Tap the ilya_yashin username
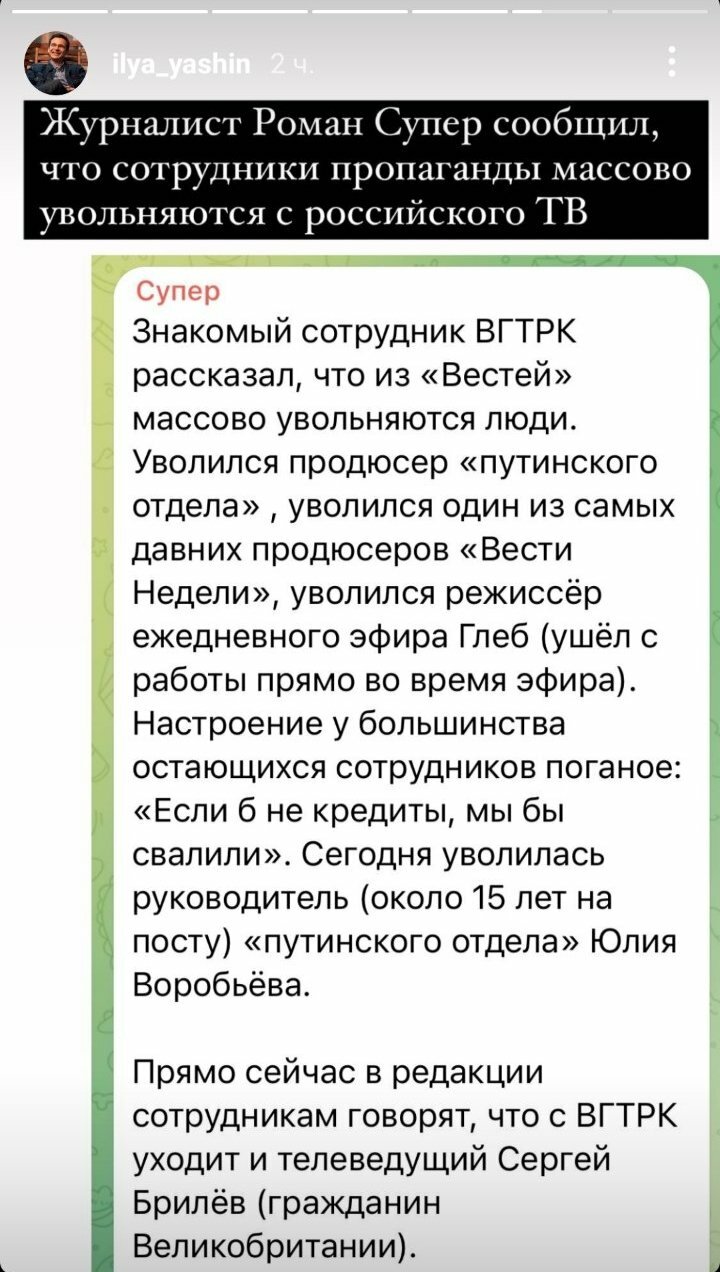The image size is (720, 1272). (x=183, y=65)
